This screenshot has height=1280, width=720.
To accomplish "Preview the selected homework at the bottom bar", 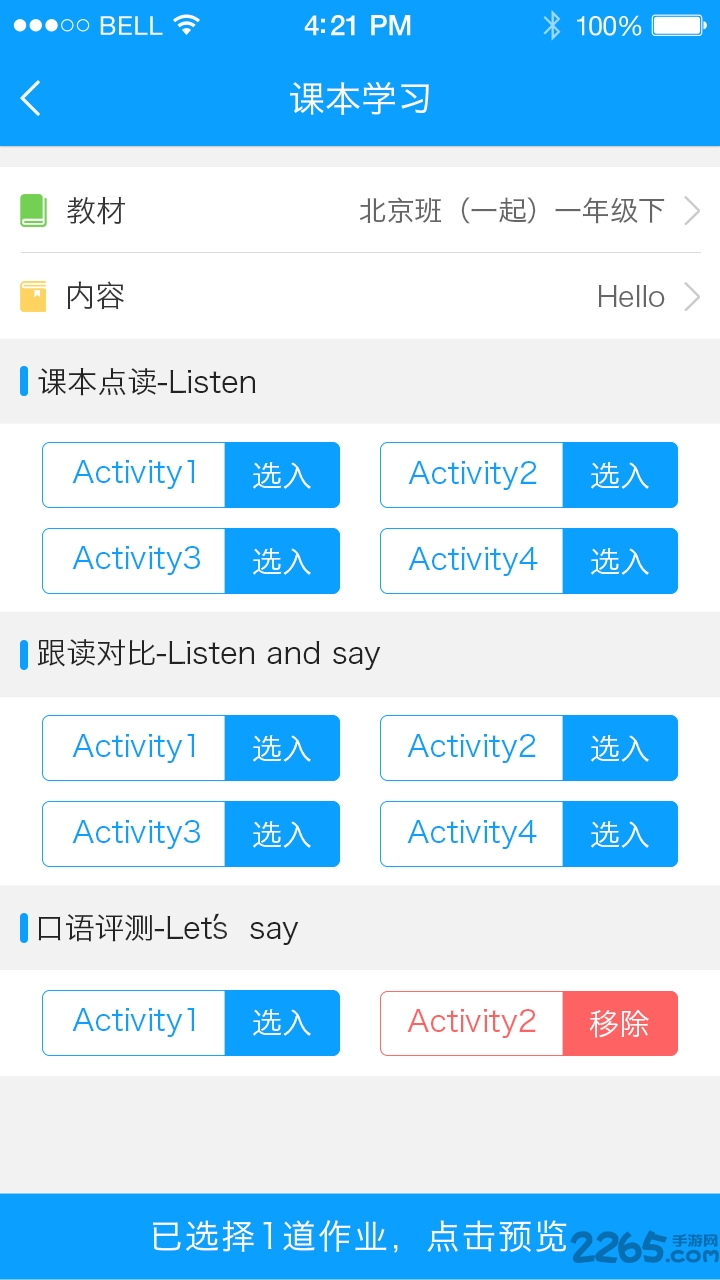I will point(360,1236).
